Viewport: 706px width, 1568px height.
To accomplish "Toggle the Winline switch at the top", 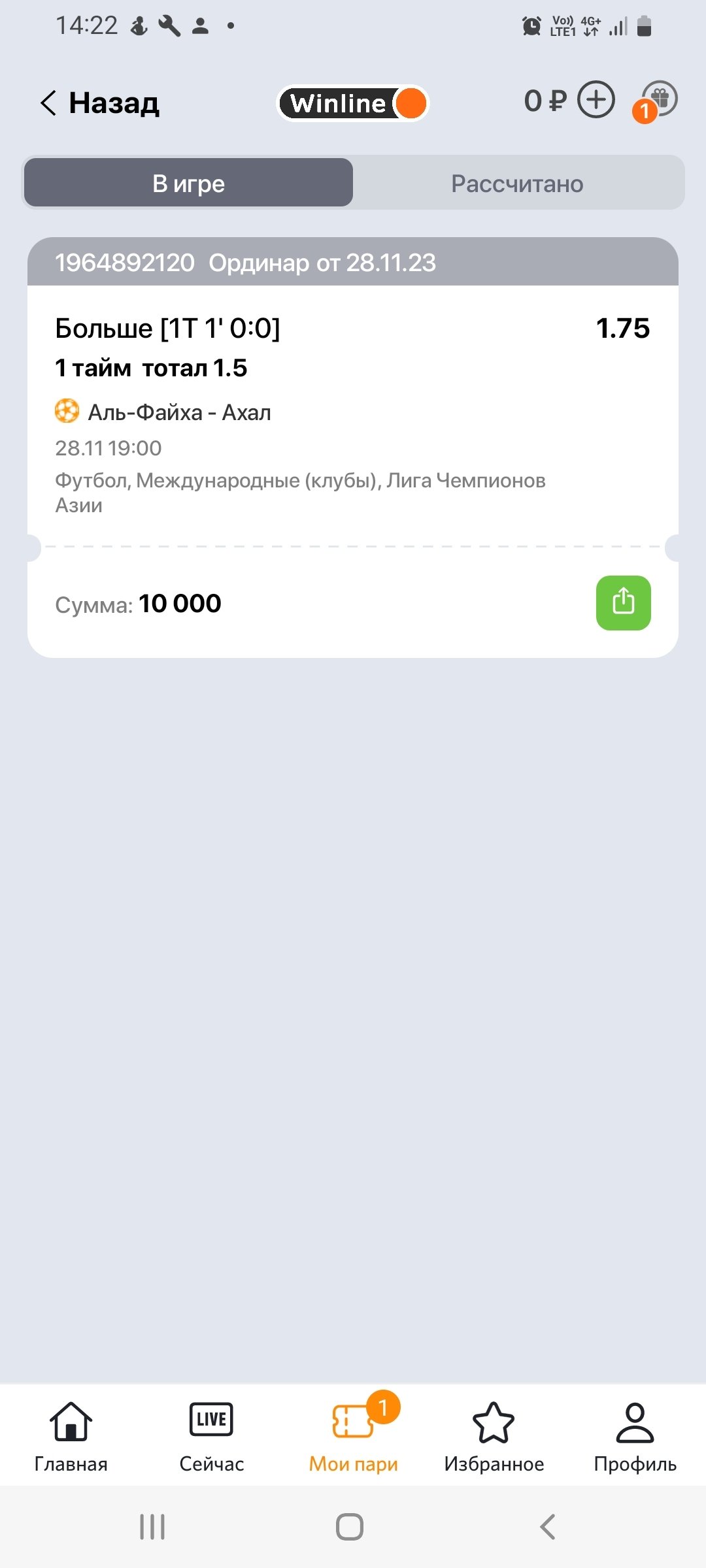I will click(353, 103).
